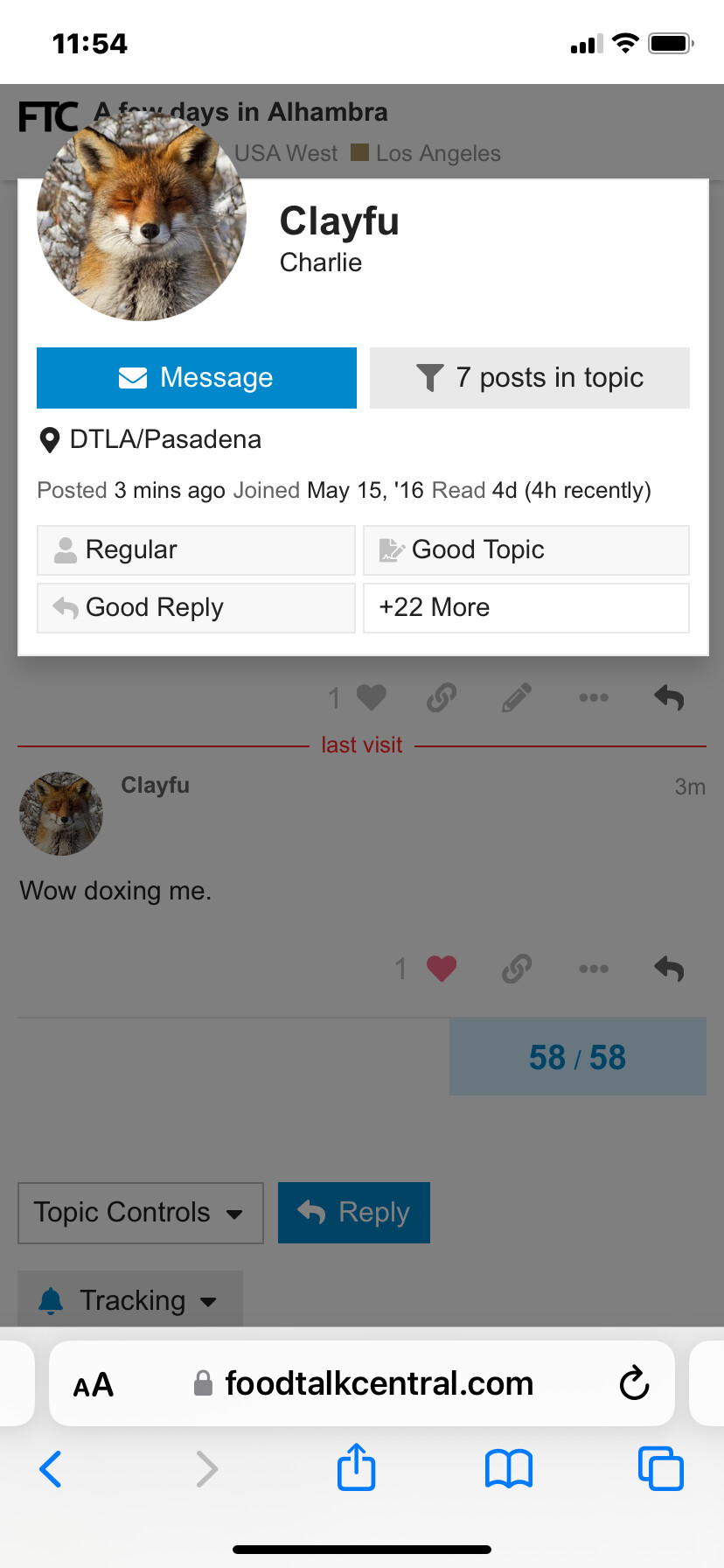This screenshot has width=724, height=1568.
Task: Open Safari bookmarks
Action: [x=508, y=1468]
